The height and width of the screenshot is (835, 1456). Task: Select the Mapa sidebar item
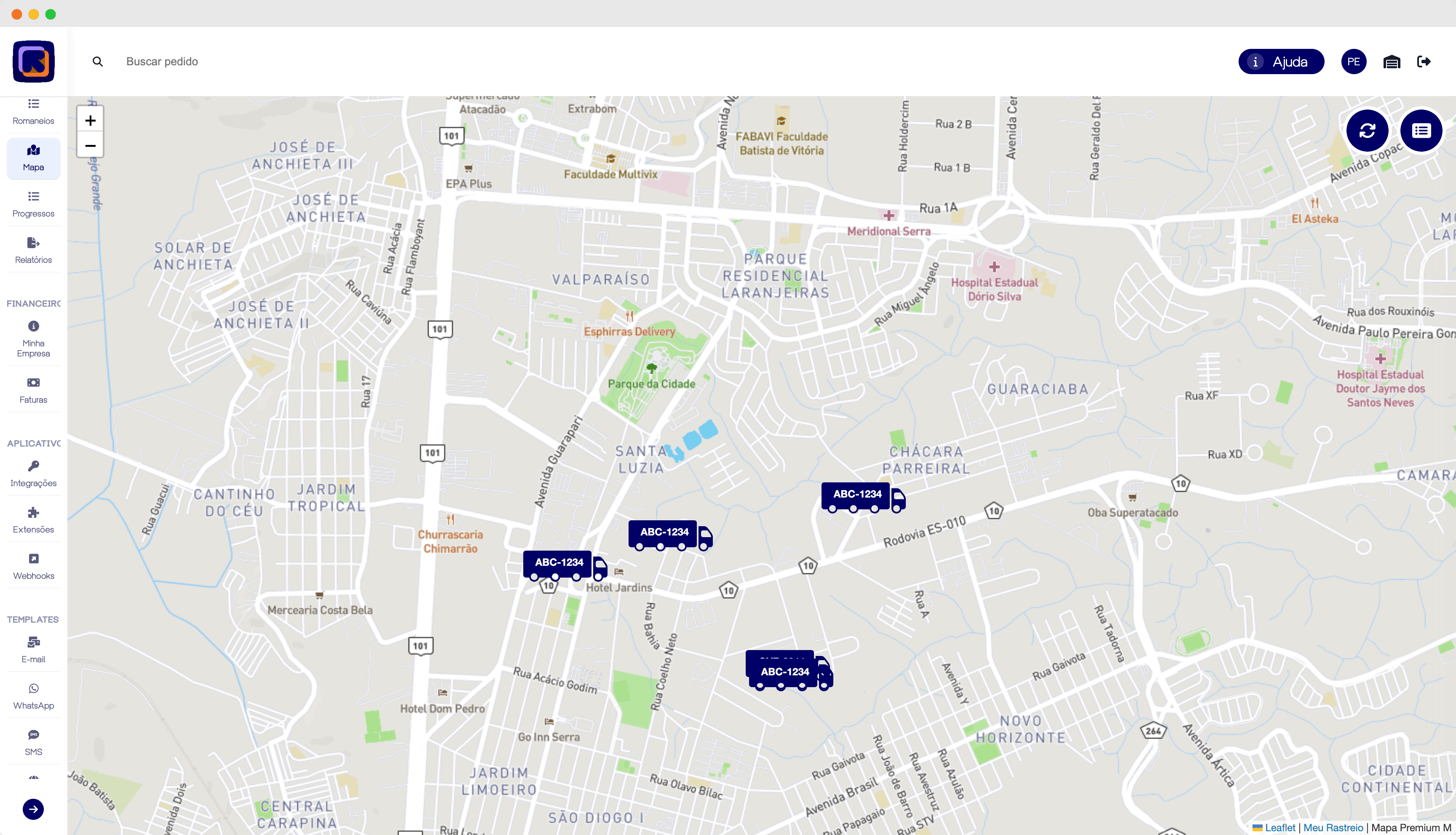point(33,158)
